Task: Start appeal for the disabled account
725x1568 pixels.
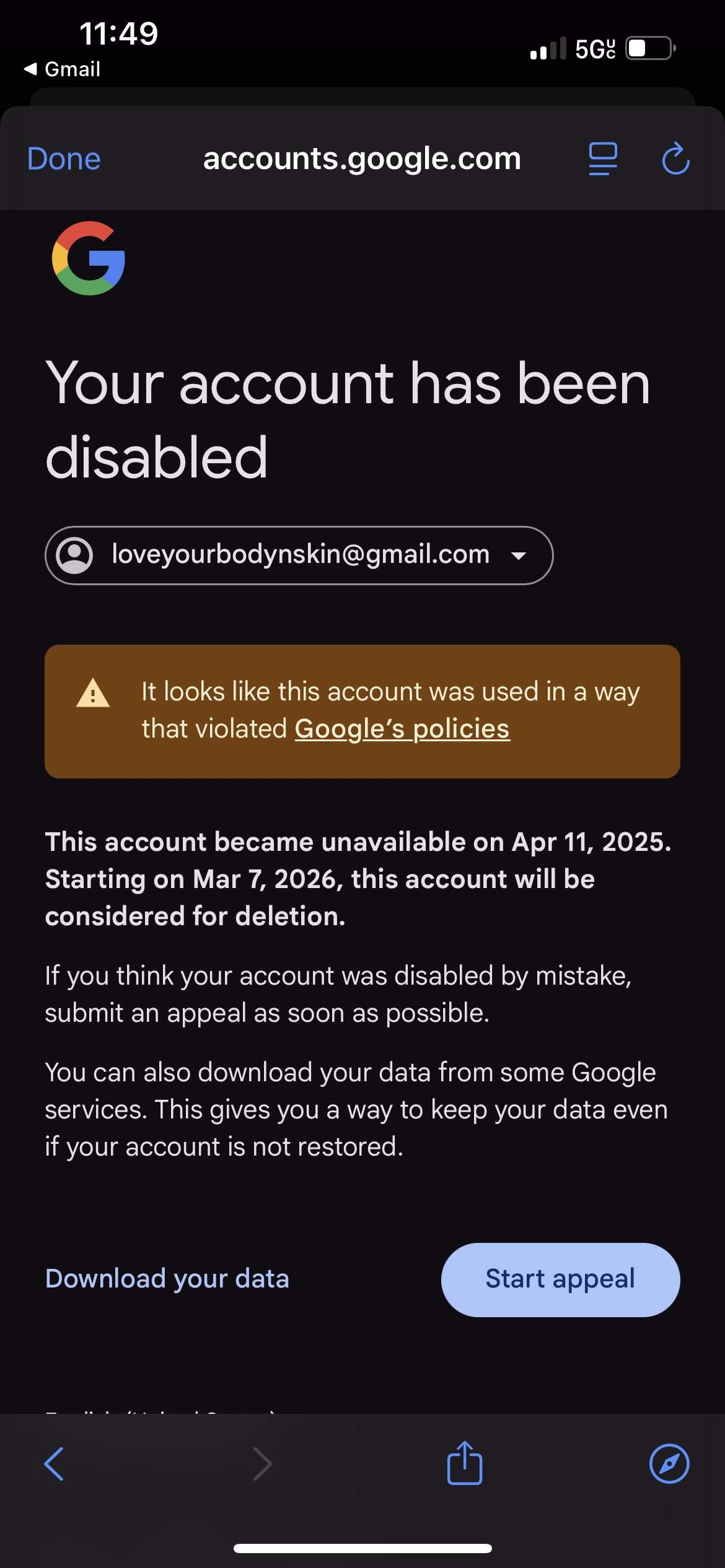Action: 560,1279
